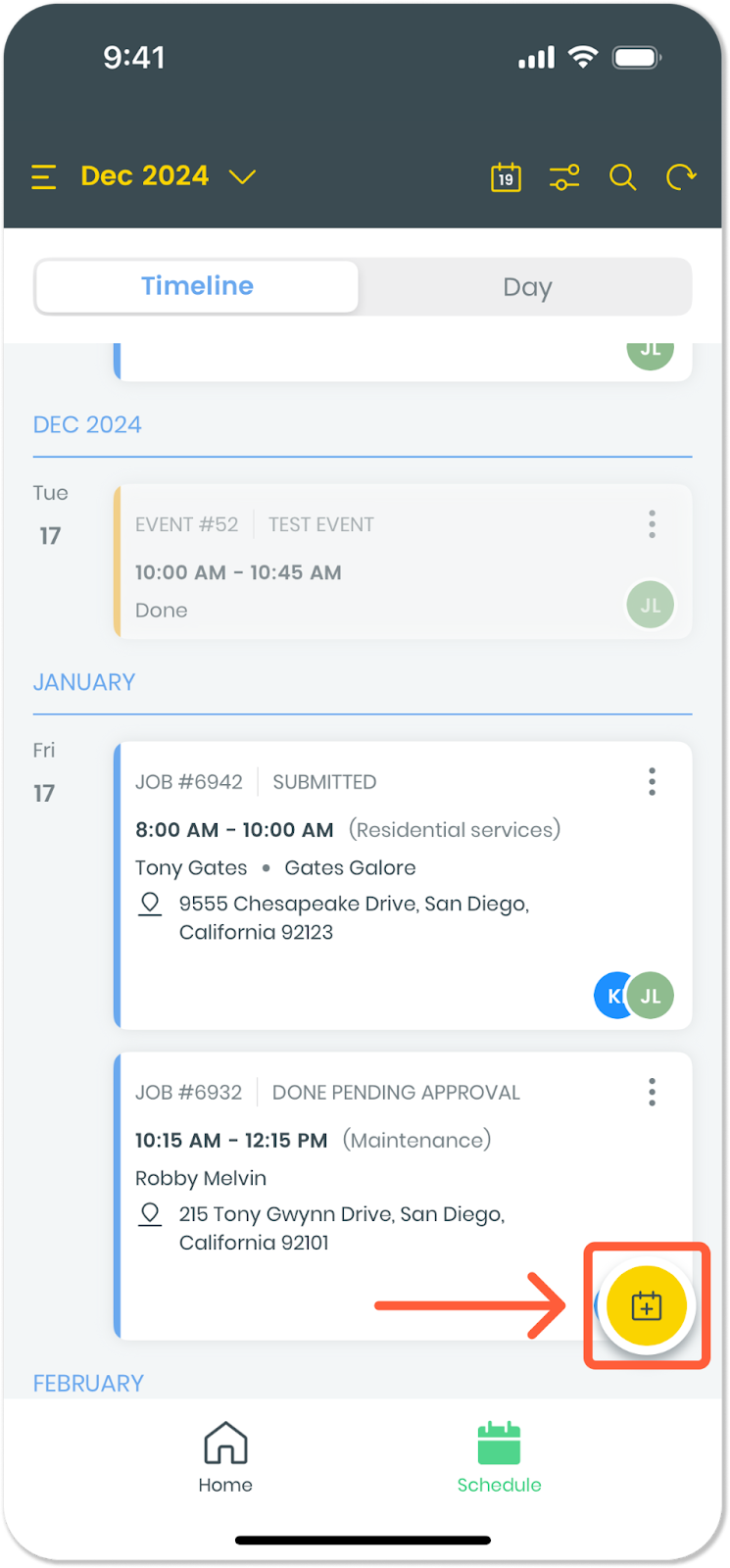Open options menu for Job #6932
This screenshot has width=730, height=1568.
[652, 1092]
